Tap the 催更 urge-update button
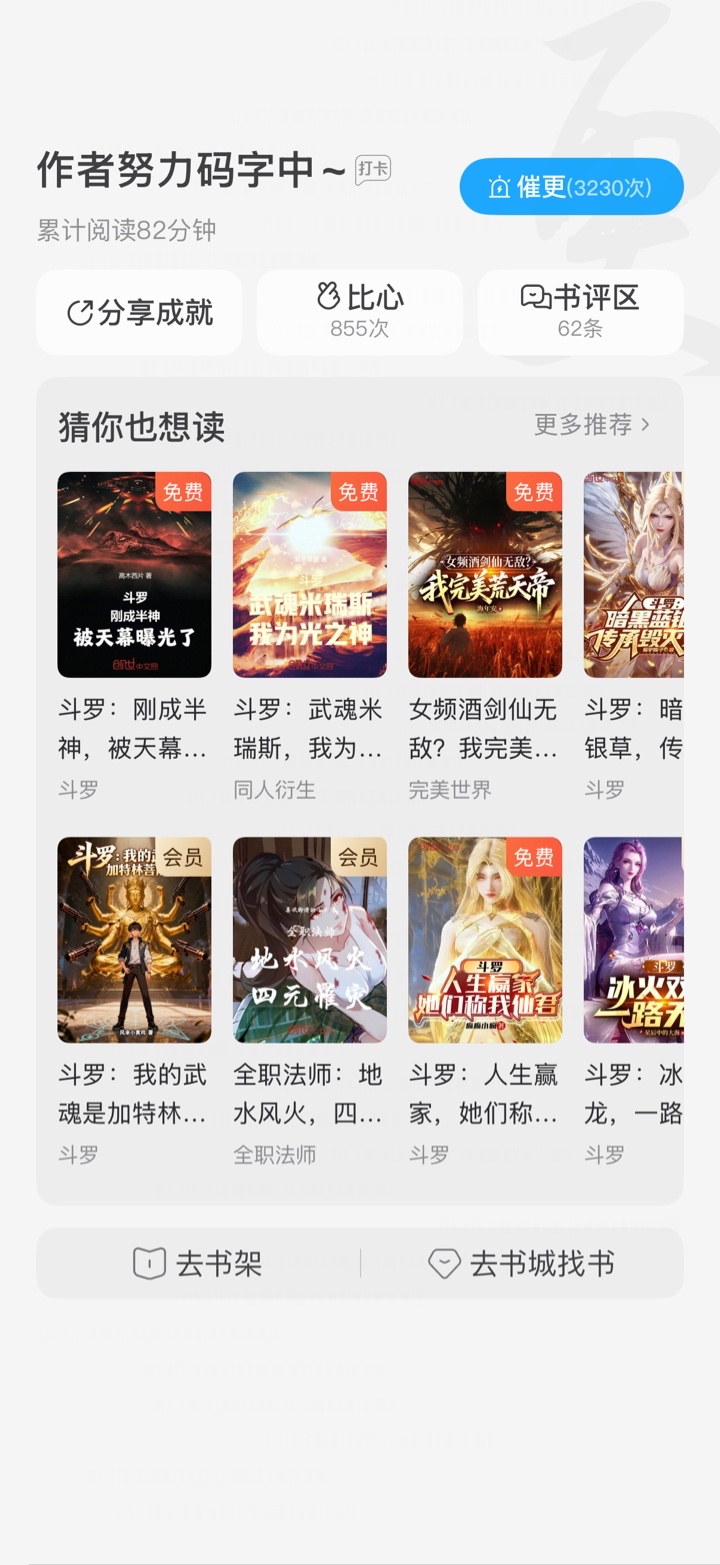This screenshot has width=720, height=1565. click(571, 187)
